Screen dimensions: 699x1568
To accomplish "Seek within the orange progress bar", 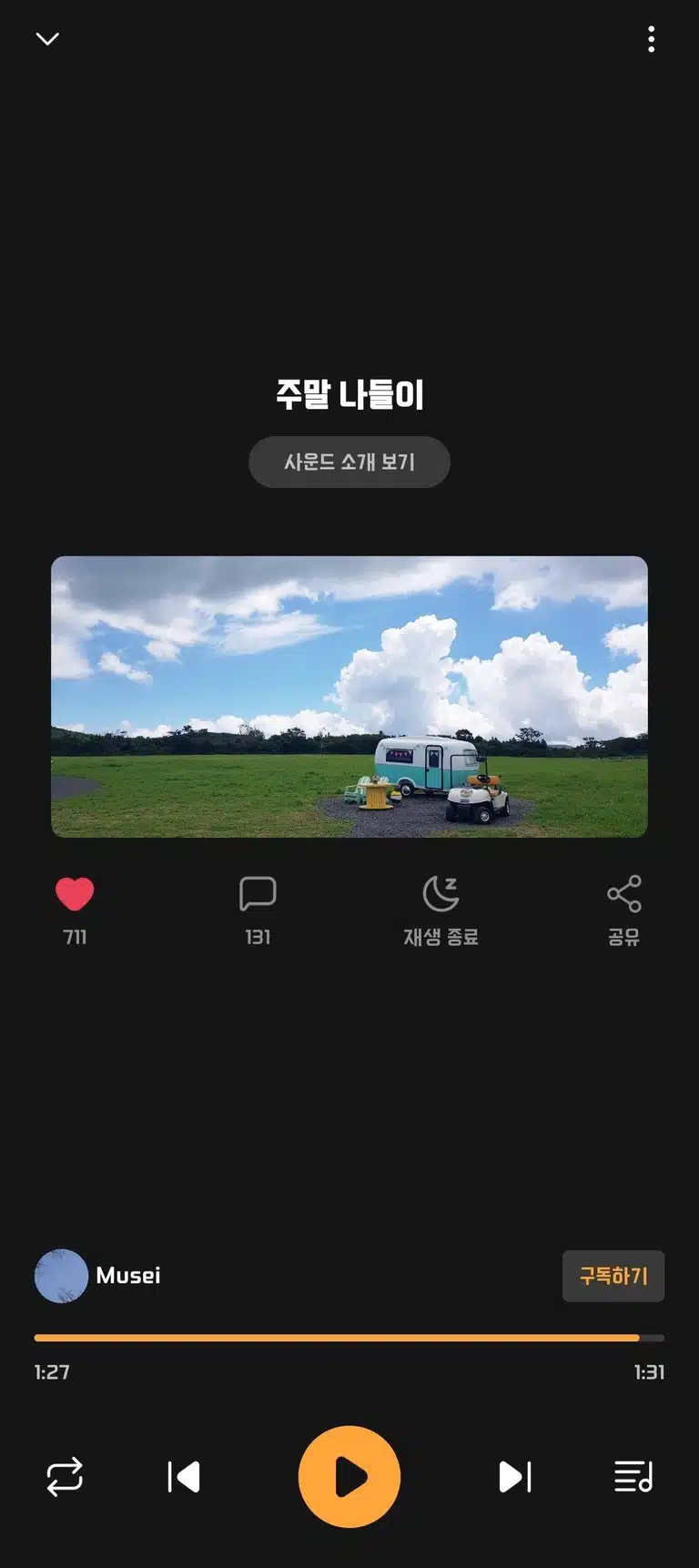I will coord(349,1338).
